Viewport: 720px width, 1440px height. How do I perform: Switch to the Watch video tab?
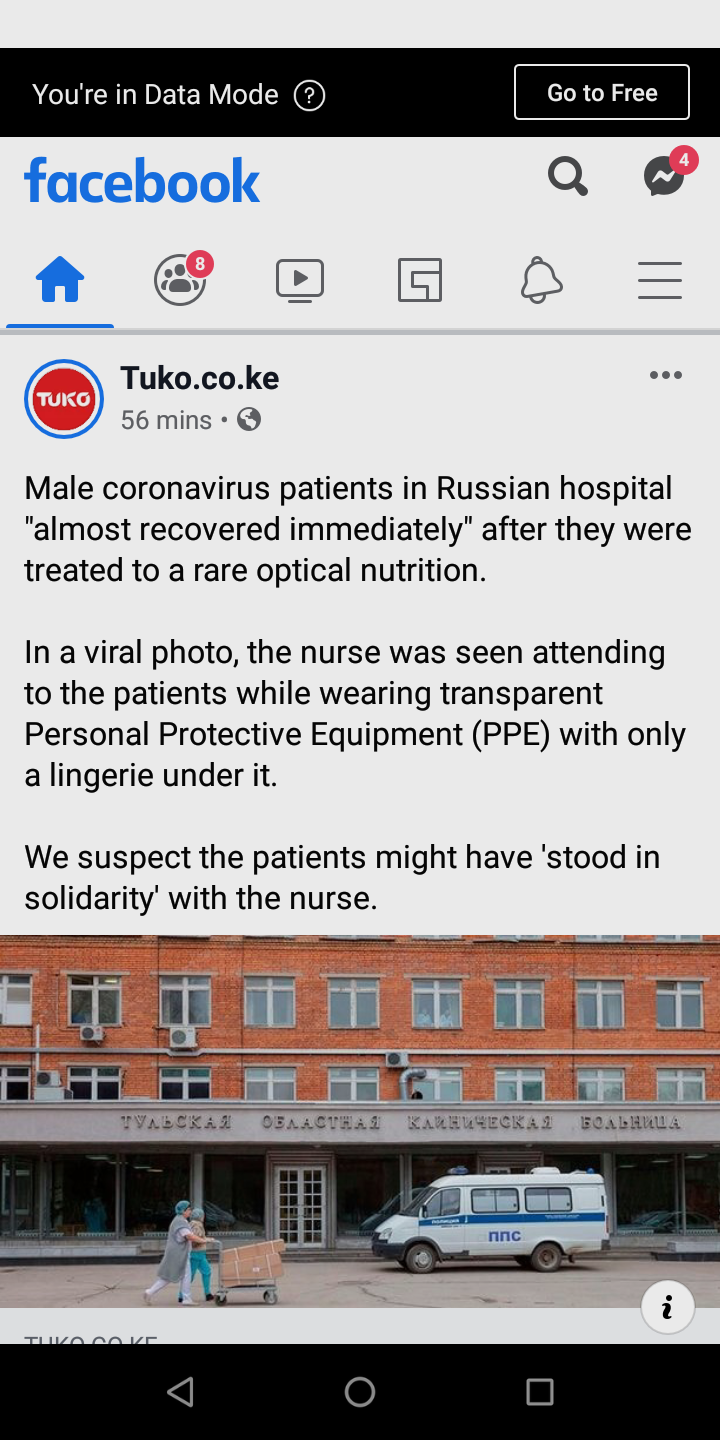coord(300,280)
